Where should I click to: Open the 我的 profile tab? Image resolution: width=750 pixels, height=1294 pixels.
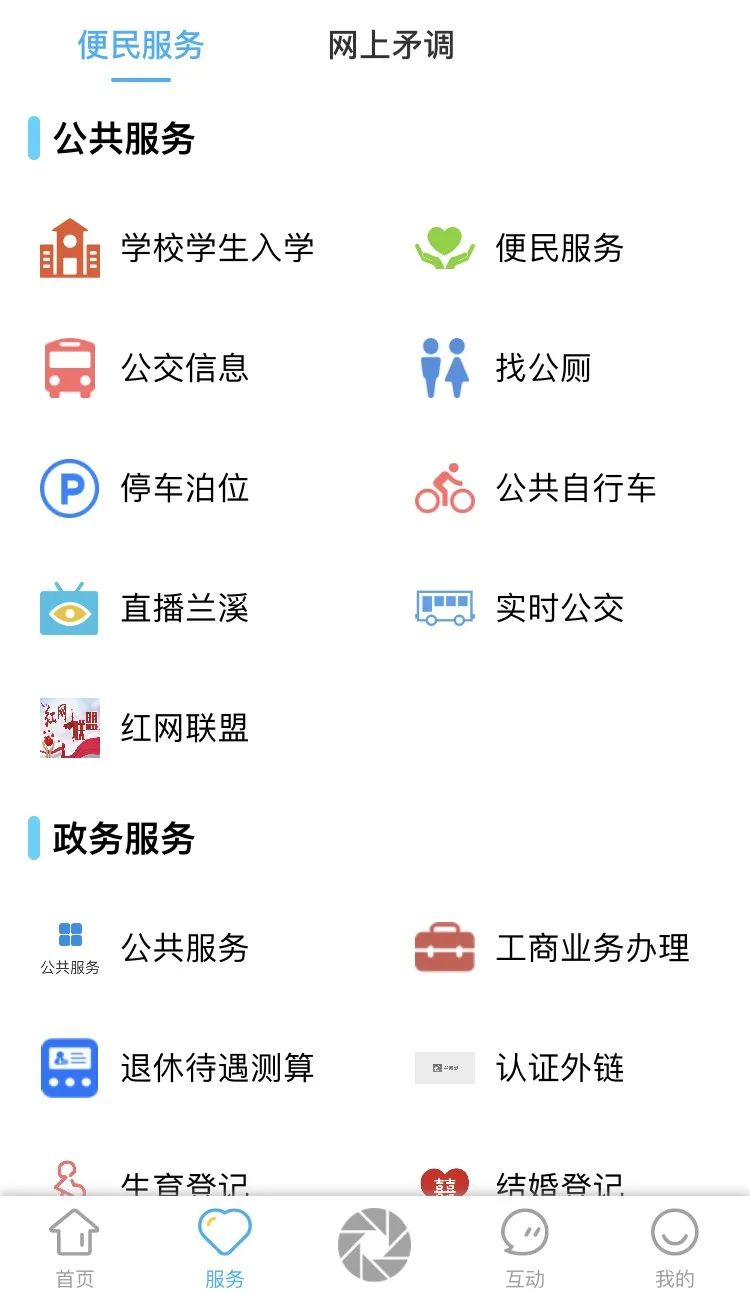tap(674, 1246)
